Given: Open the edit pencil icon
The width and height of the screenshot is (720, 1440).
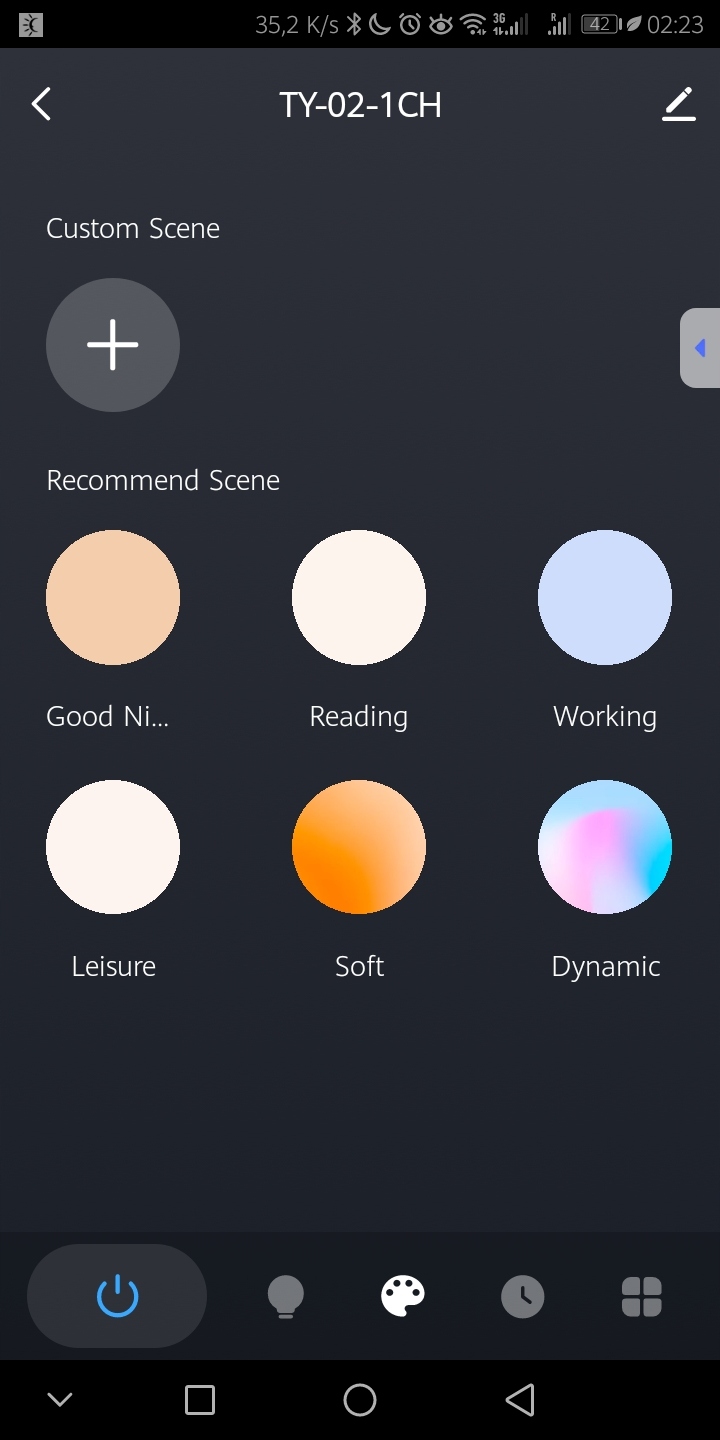Looking at the screenshot, I should point(678,104).
